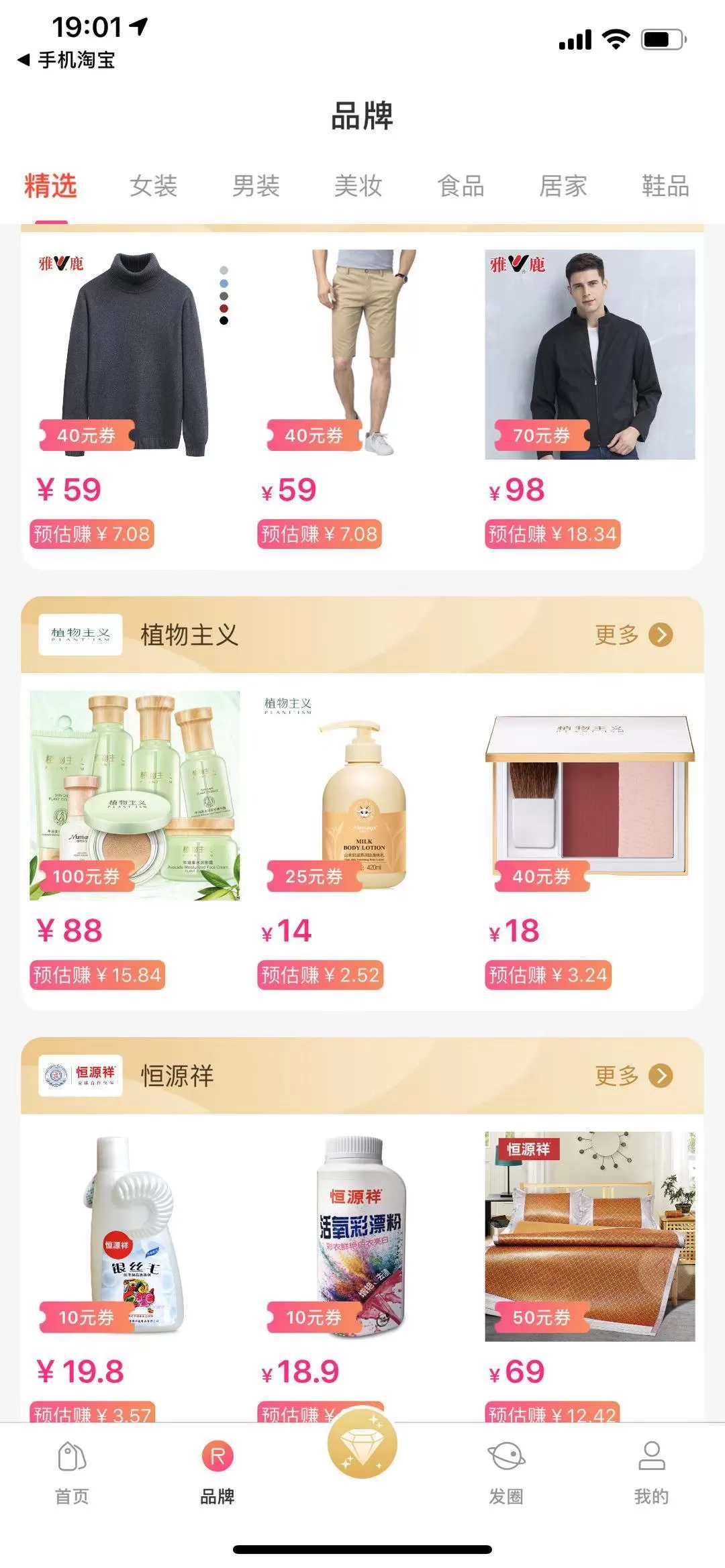This screenshot has width=725, height=1568.
Task: Open the 恒源祥 bamboo mat priced ¥69
Action: 589,1236
